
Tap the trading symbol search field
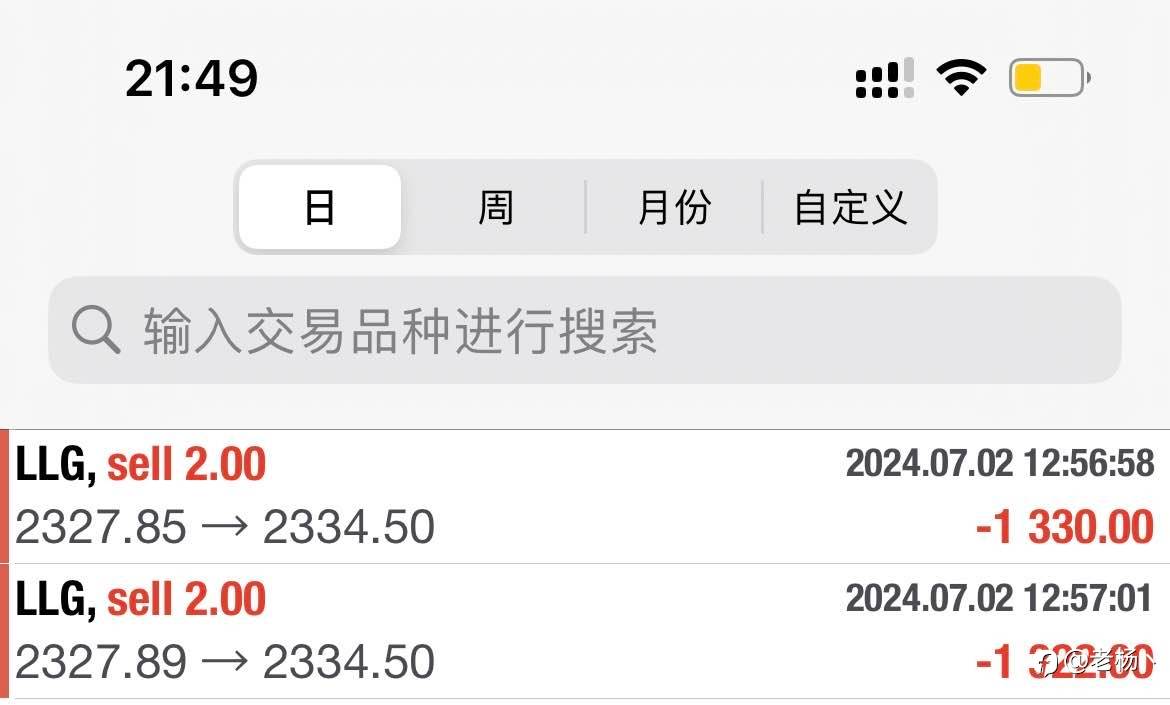point(585,330)
